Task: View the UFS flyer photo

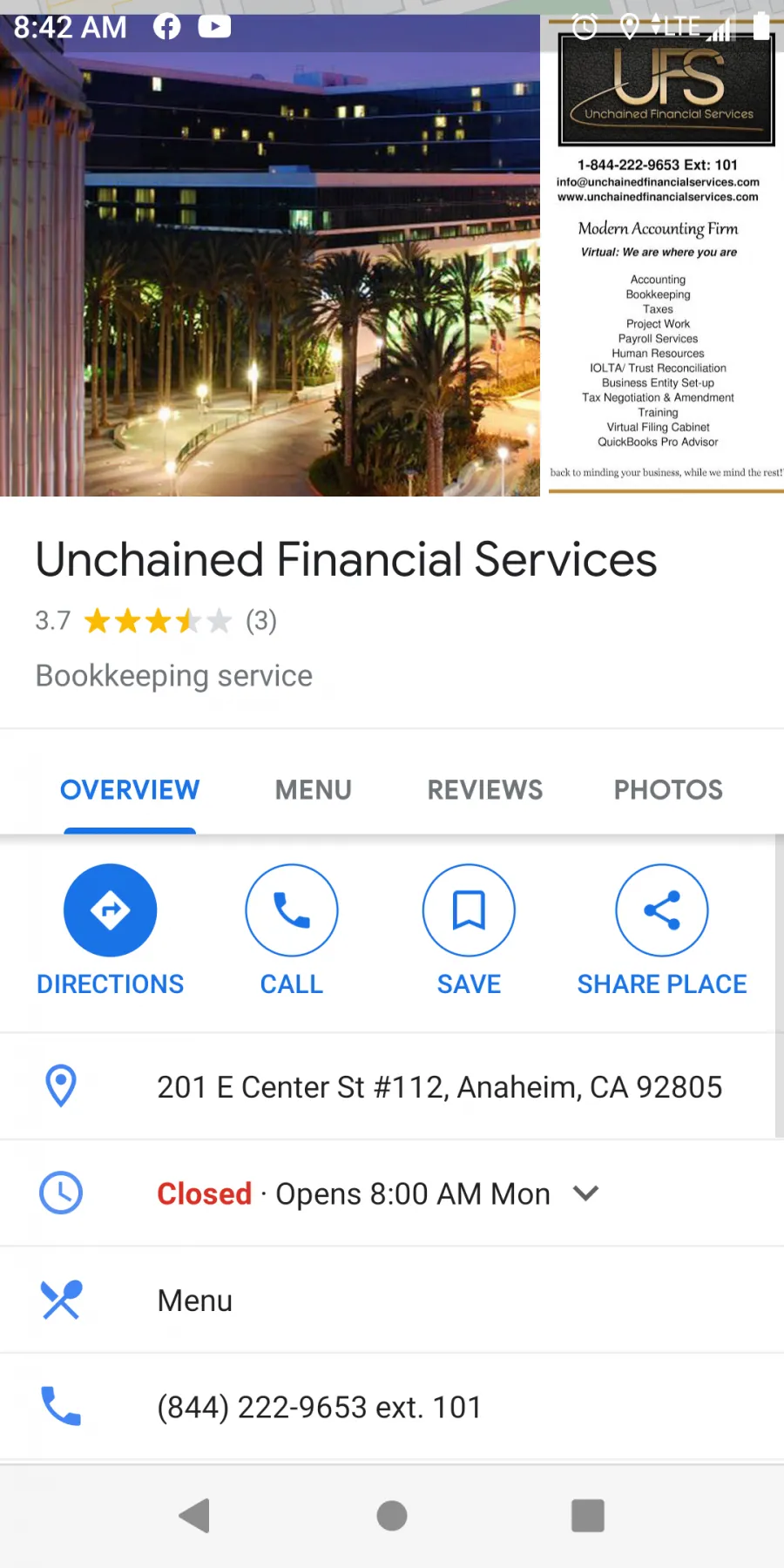Action: tap(666, 255)
